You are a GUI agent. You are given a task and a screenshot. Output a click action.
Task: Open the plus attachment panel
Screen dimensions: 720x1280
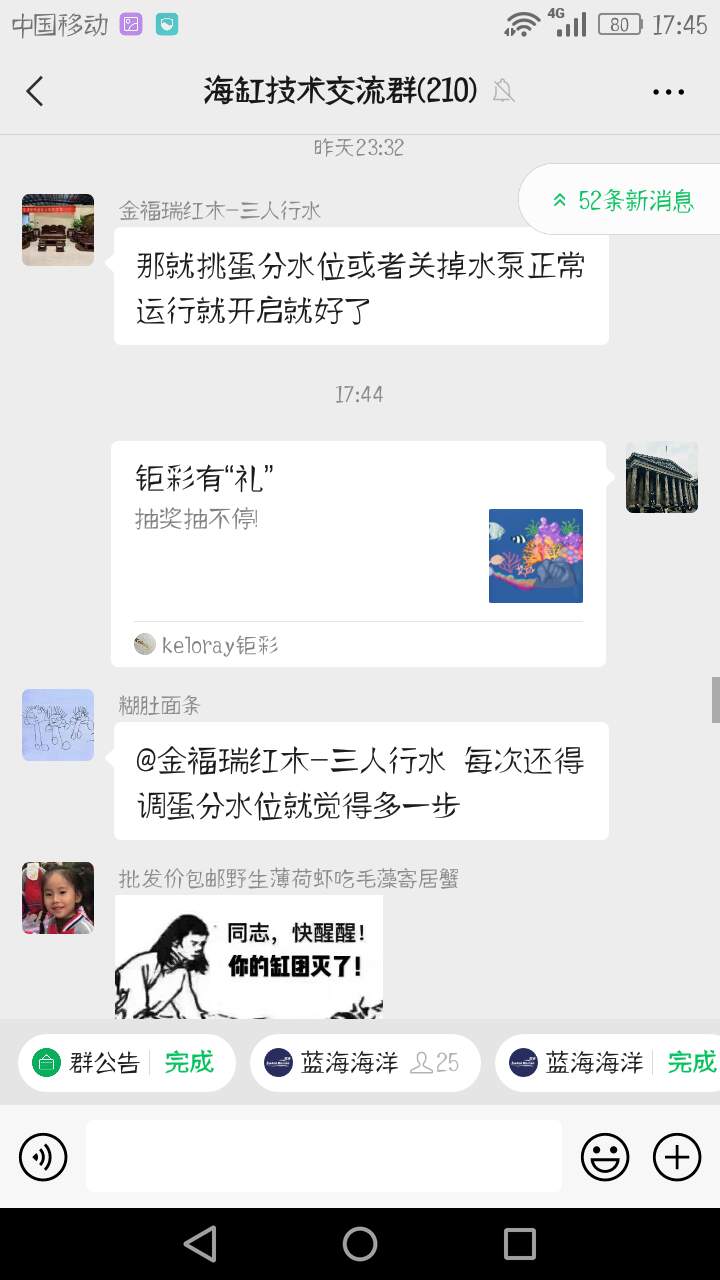[x=677, y=1157]
